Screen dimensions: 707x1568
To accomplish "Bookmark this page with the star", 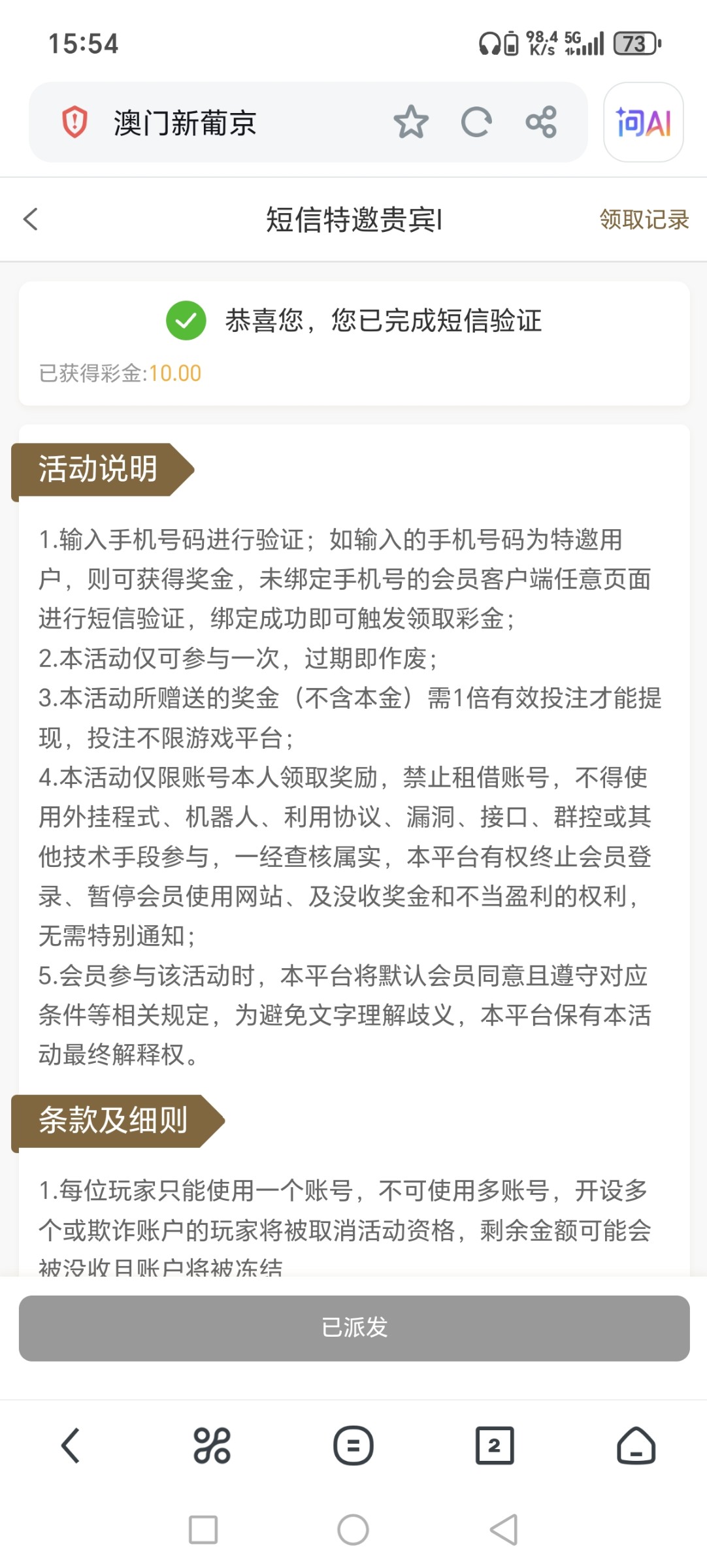I will pyautogui.click(x=412, y=123).
